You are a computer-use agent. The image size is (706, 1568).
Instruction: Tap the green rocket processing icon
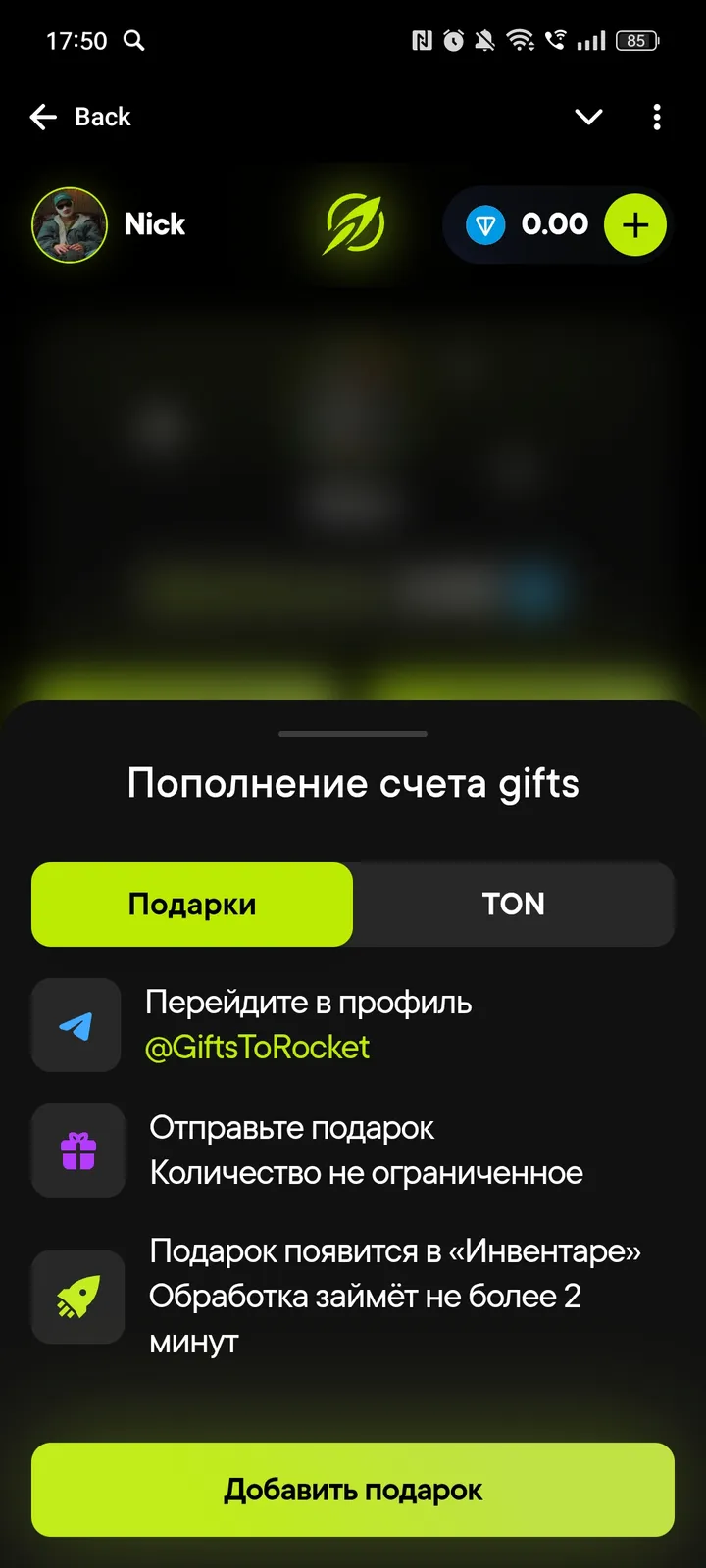[76, 1297]
